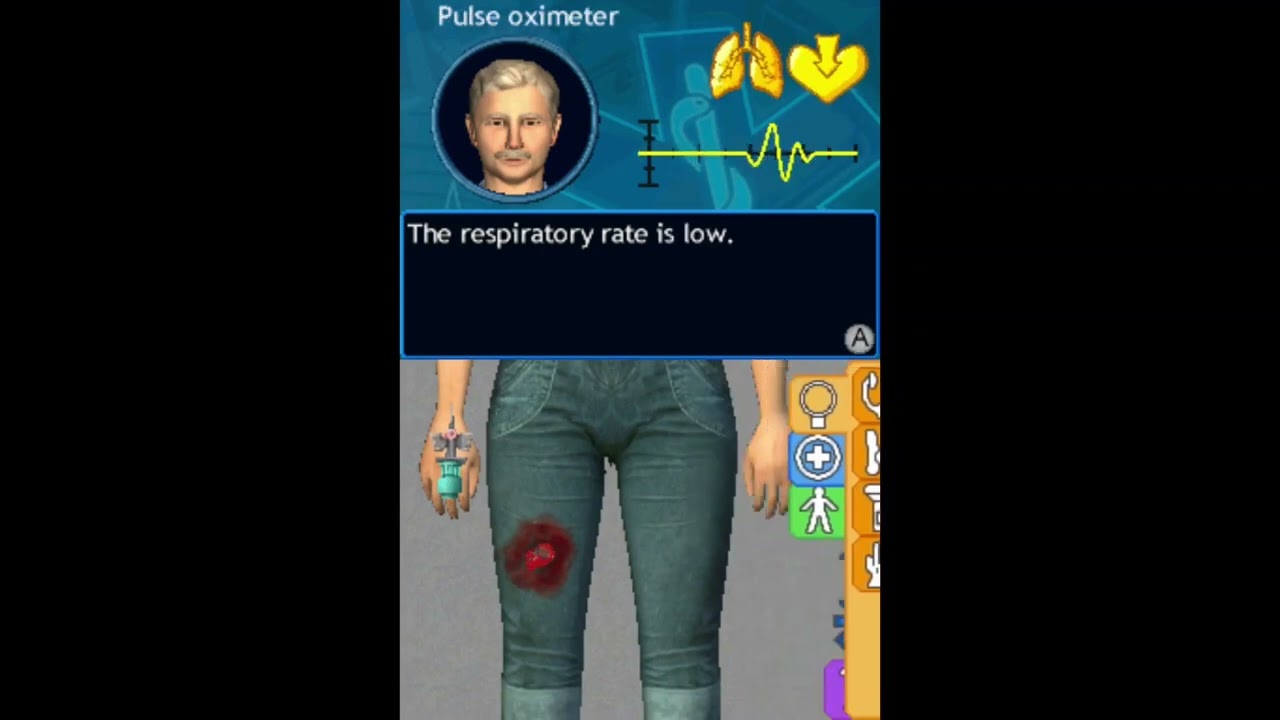Tap the pulse oximeter on the hand
Image resolution: width=1280 pixels, height=720 pixels.
click(450, 465)
